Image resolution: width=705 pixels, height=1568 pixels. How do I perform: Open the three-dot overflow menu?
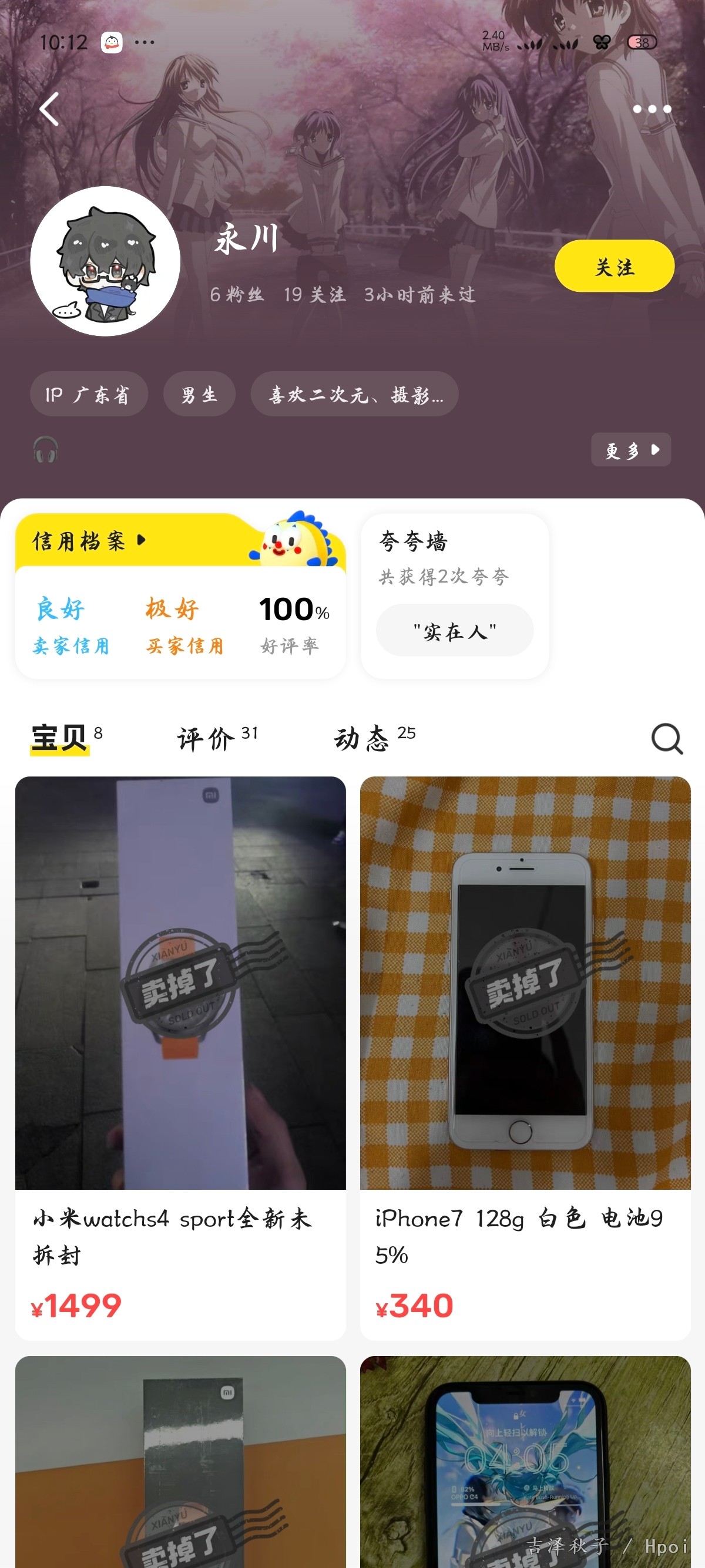pos(652,109)
